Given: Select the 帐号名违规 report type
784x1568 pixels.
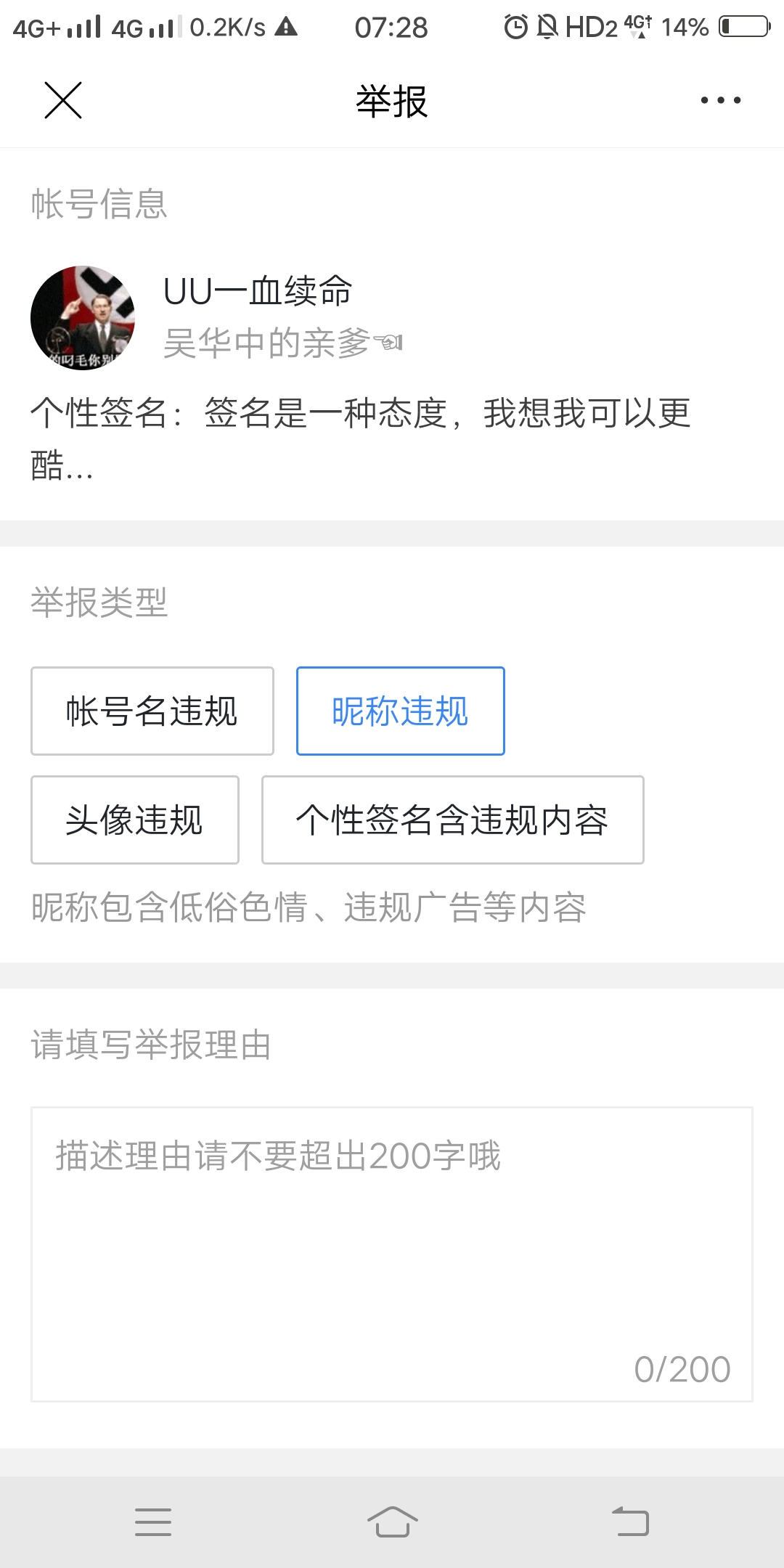Looking at the screenshot, I should pos(152,711).
